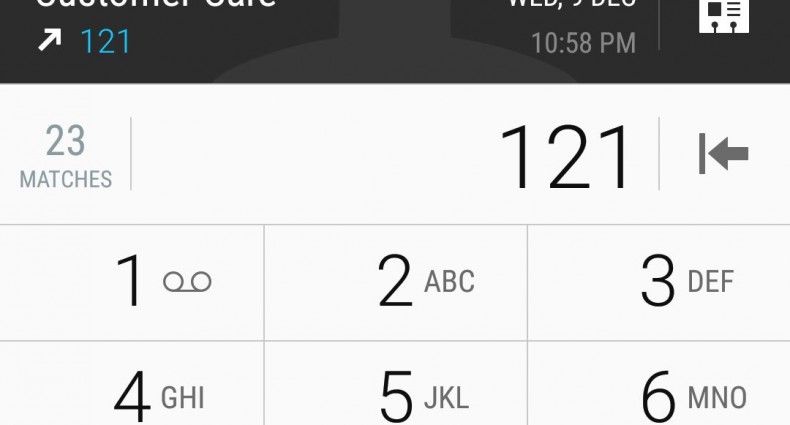
Task: Select the Customer Care 121 call entry
Action: click(300, 30)
